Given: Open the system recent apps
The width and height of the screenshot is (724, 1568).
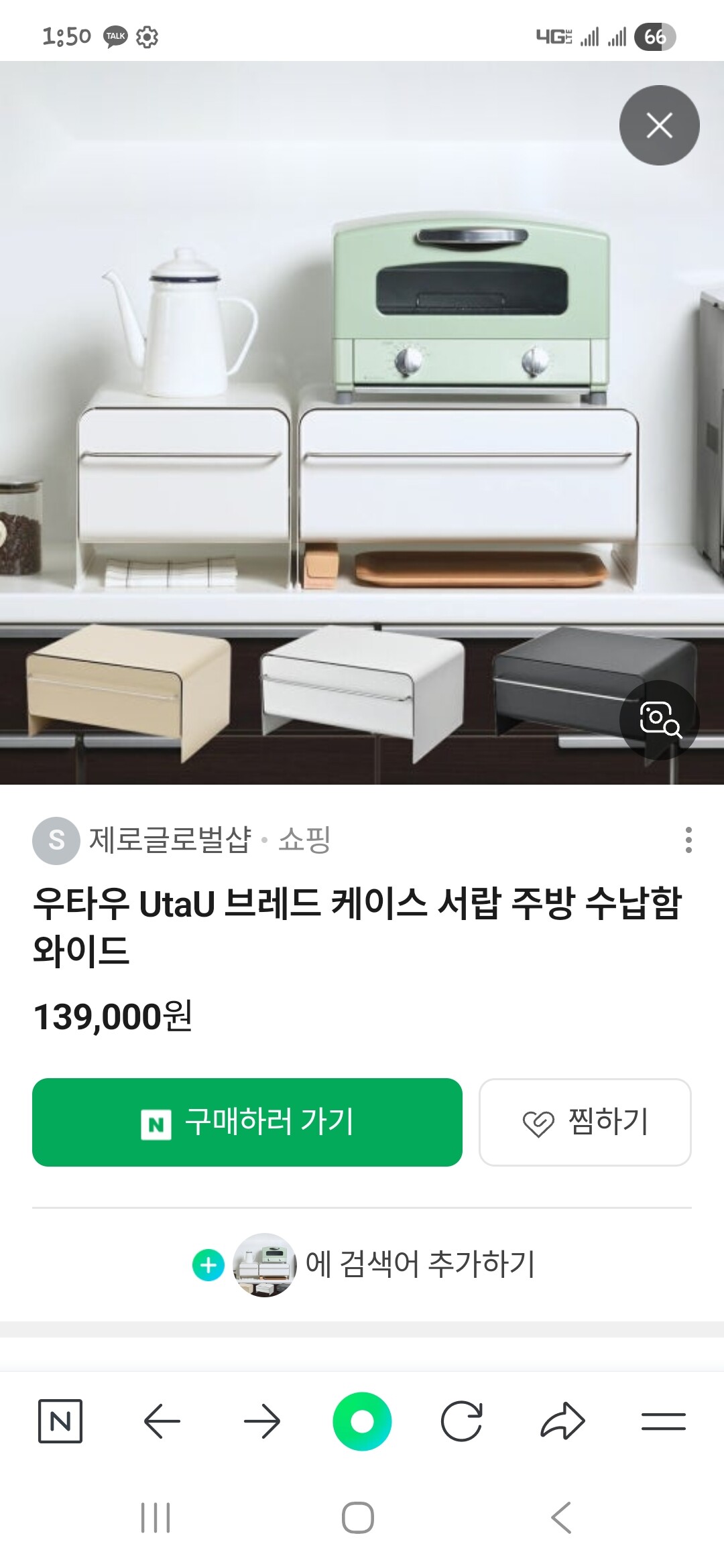Looking at the screenshot, I should click(156, 1518).
